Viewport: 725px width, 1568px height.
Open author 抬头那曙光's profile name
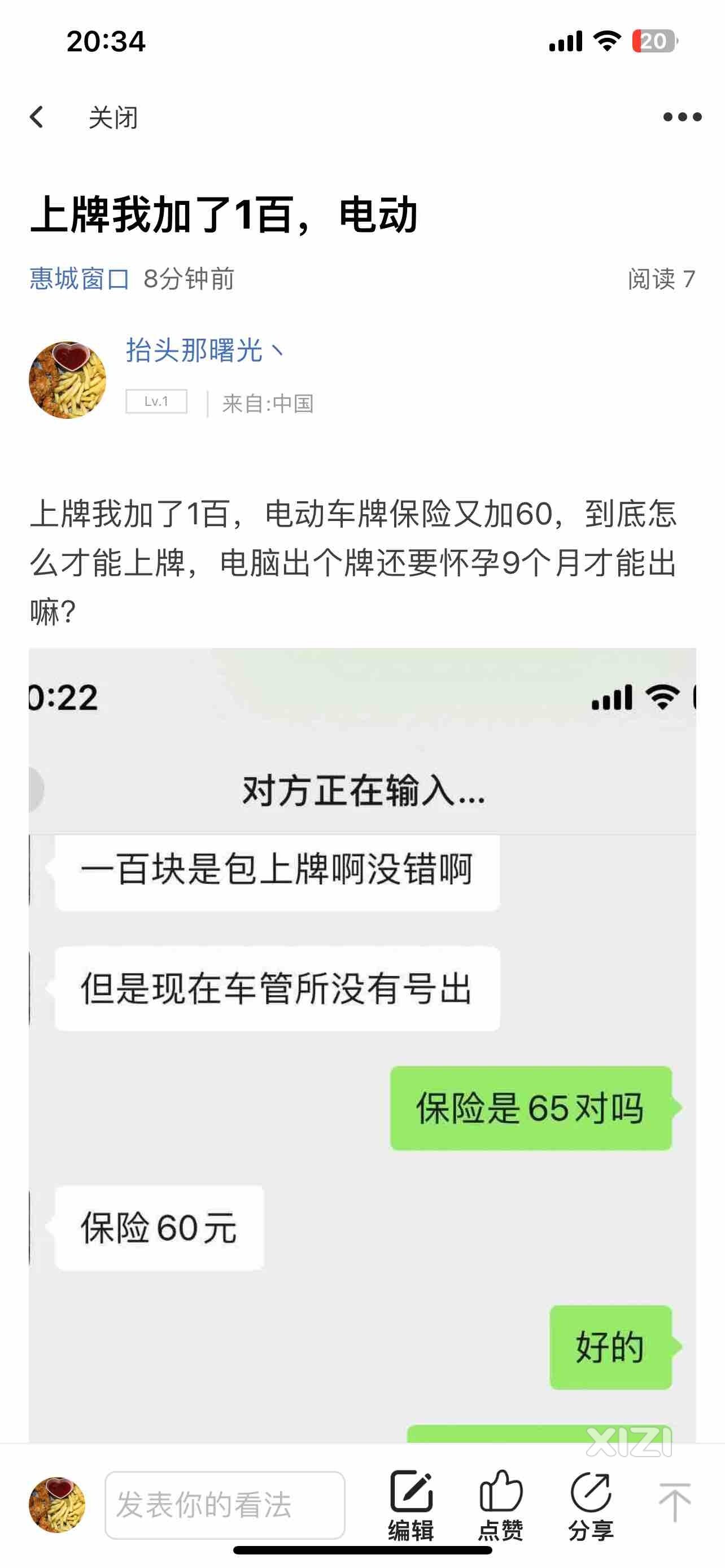(x=195, y=351)
